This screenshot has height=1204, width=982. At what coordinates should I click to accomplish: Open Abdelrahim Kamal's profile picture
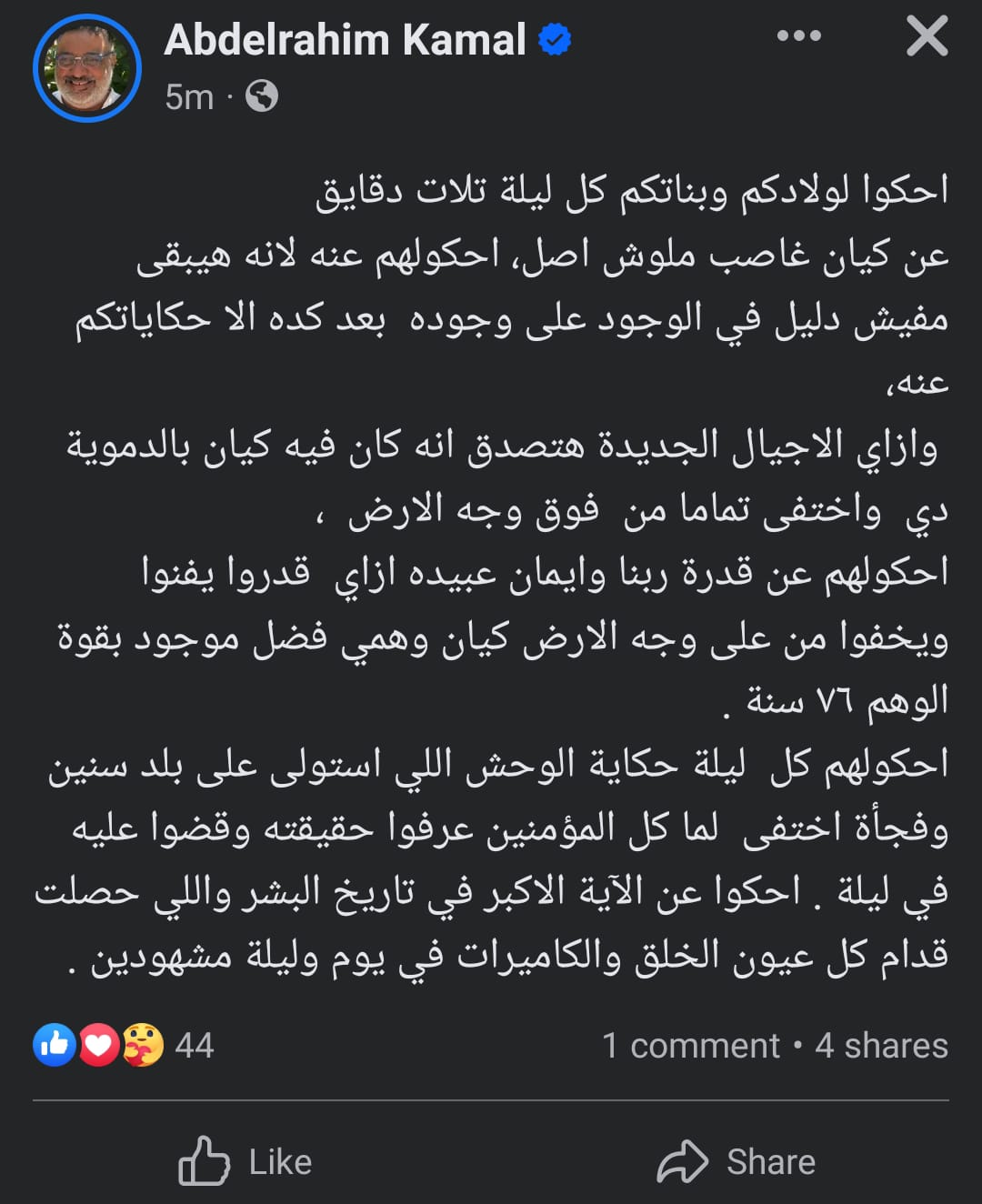point(87,68)
